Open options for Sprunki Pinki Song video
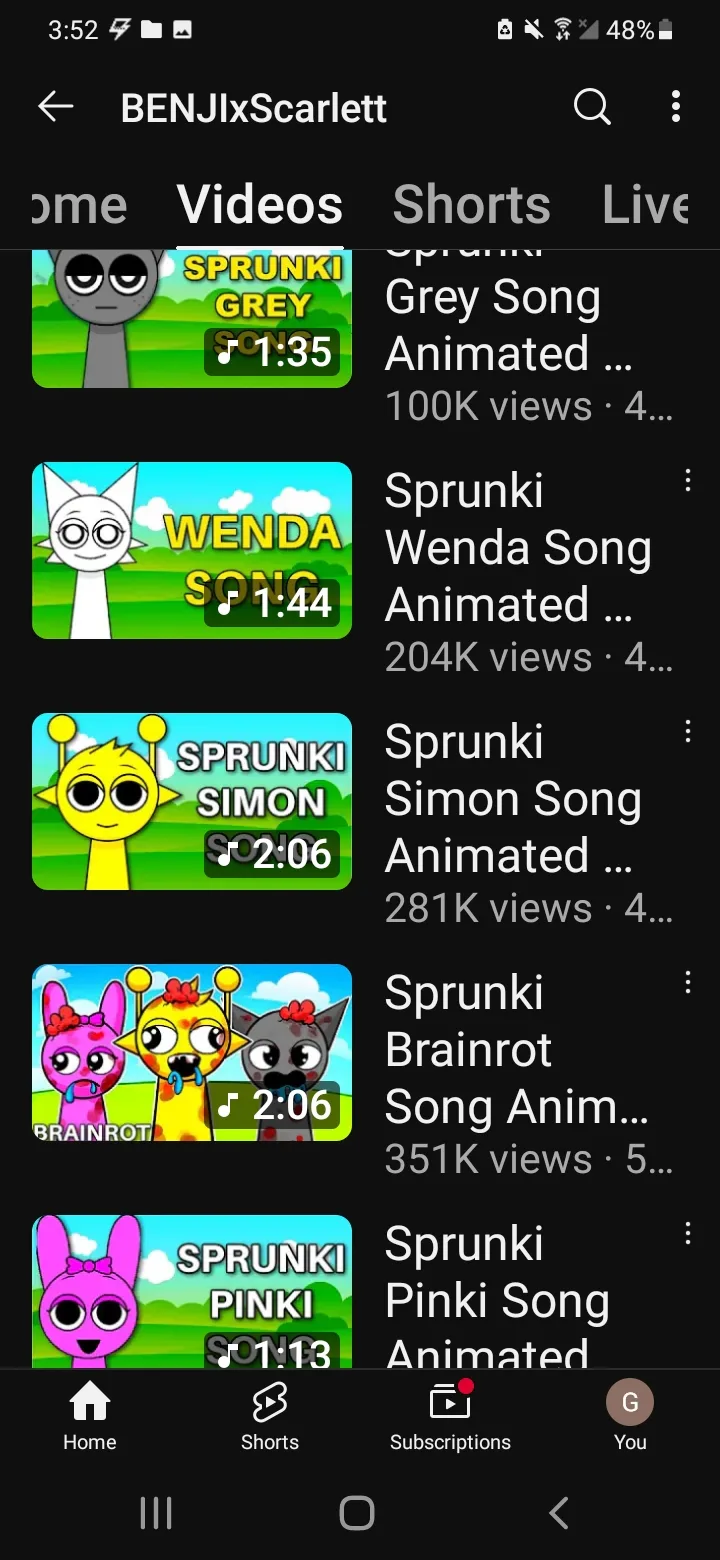Screen dimensions: 720x1560 pyautogui.click(x=687, y=1235)
